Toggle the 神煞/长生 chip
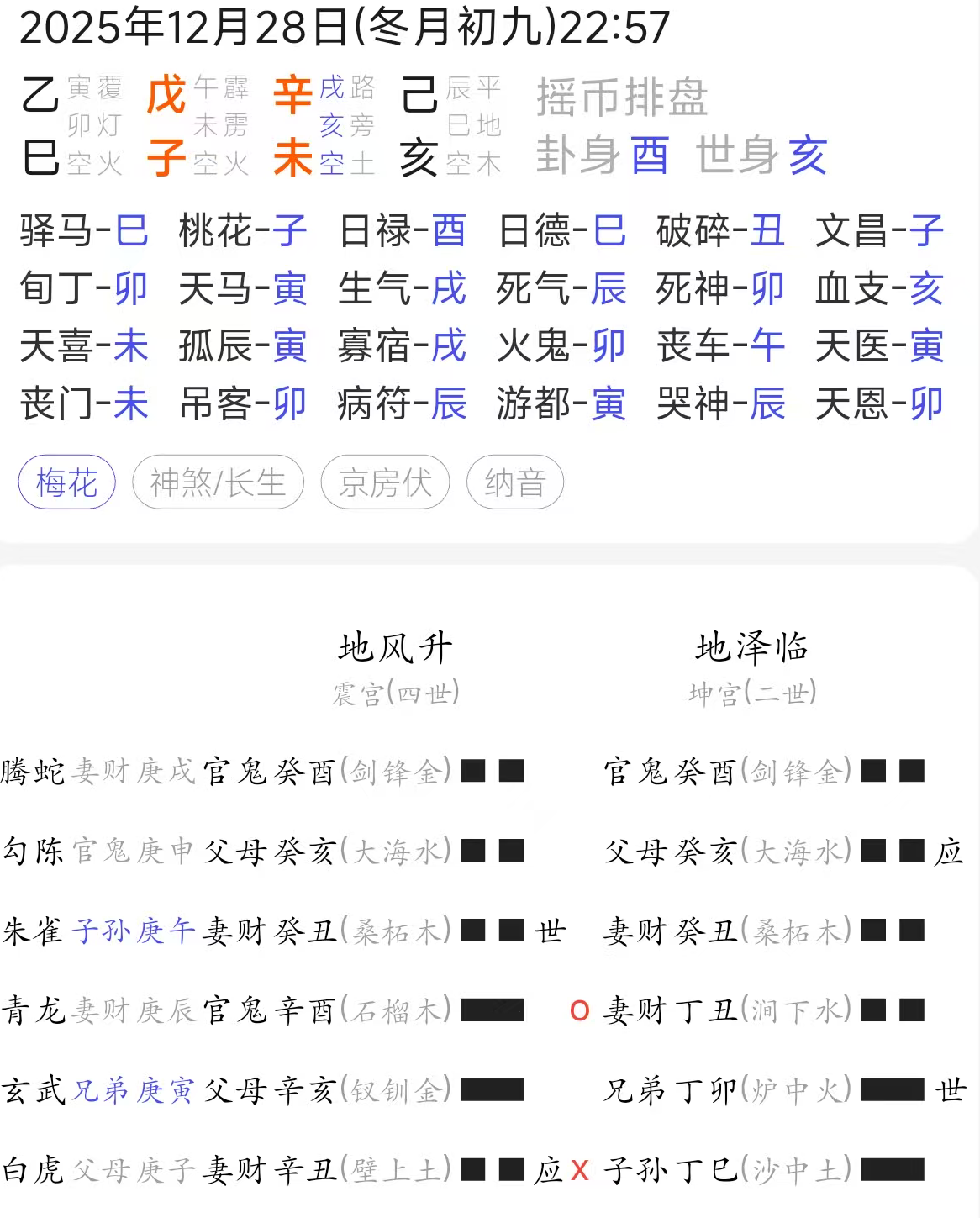 coord(218,482)
